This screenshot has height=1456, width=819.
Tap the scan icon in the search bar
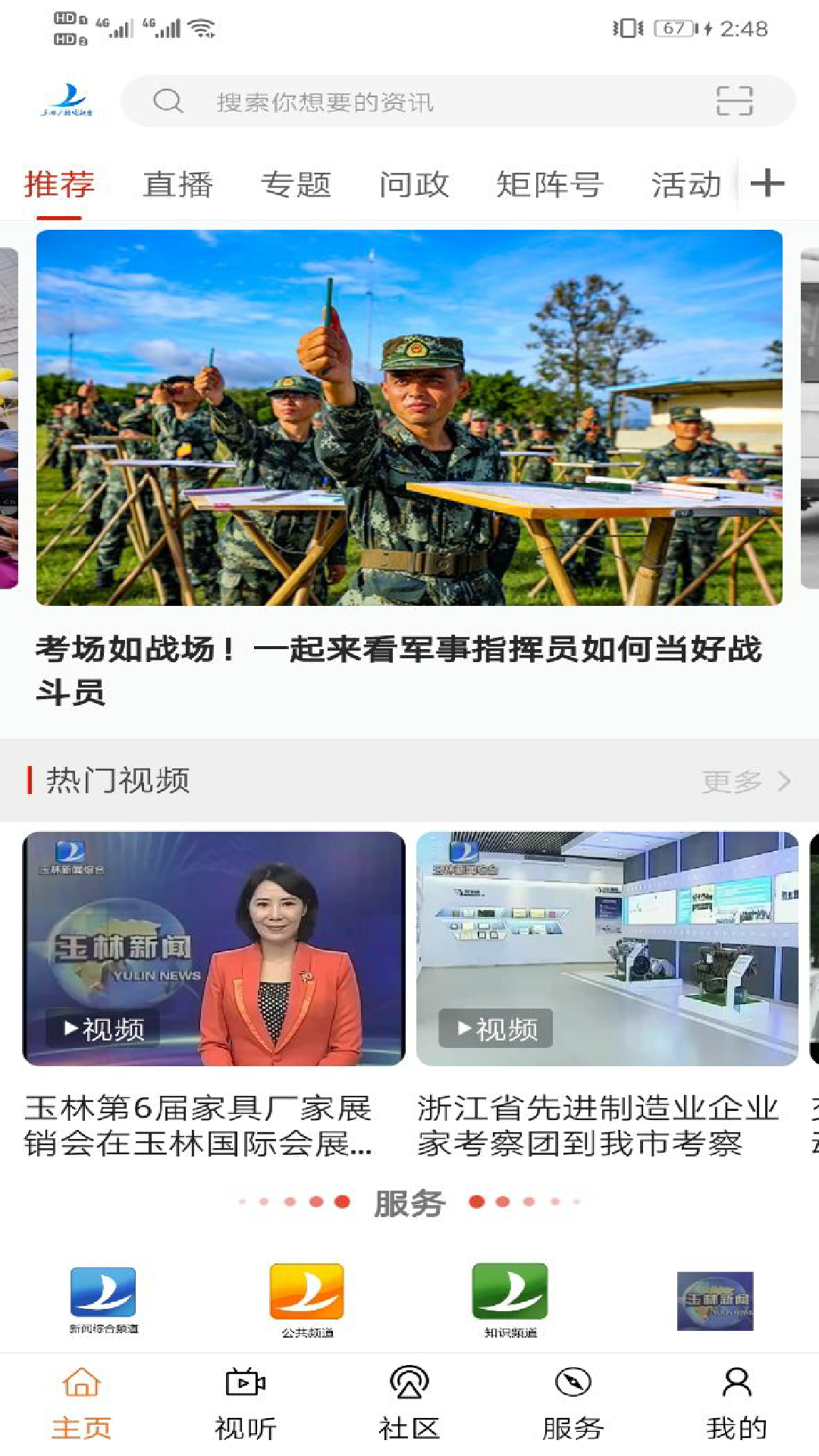click(x=734, y=101)
